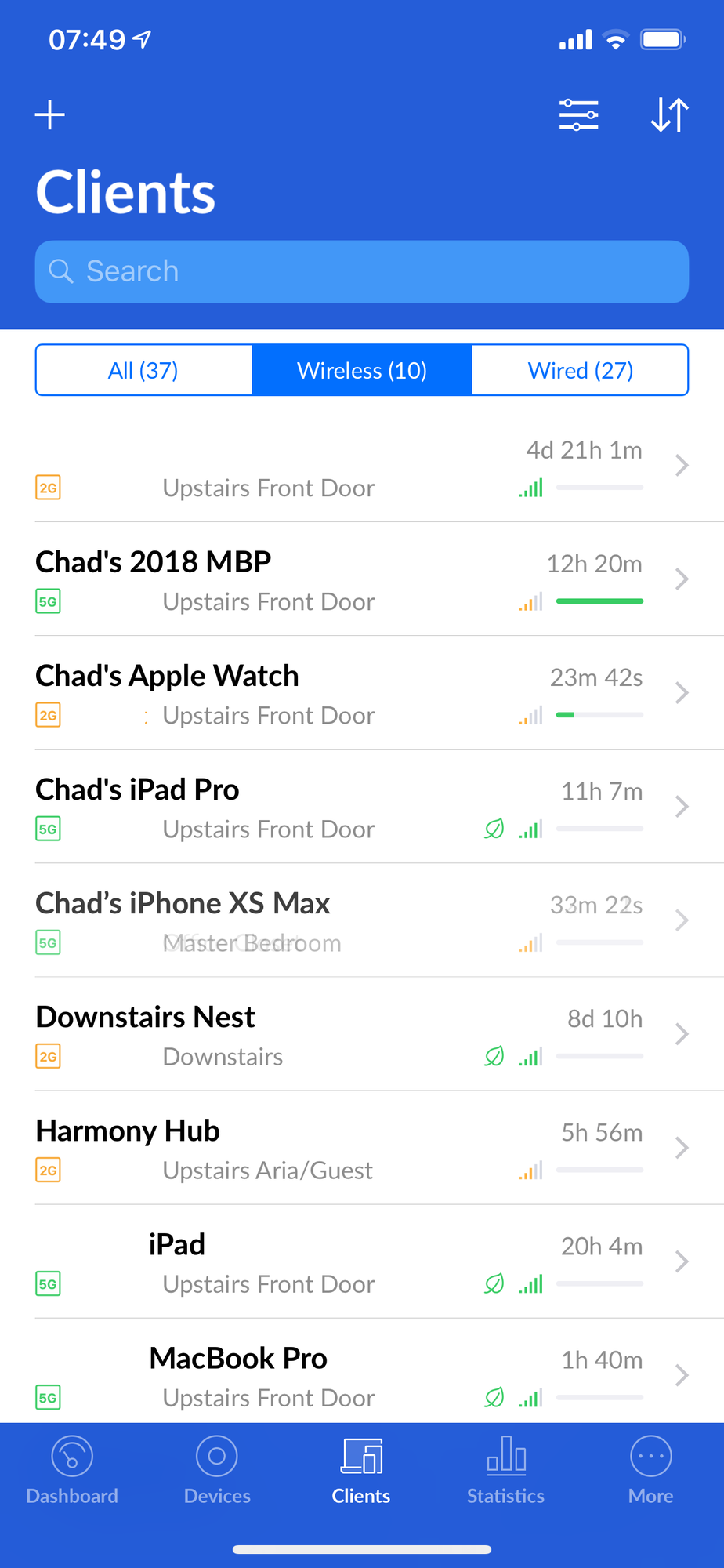The image size is (724, 1568).
Task: Open the Statistics tab
Action: point(506,1471)
